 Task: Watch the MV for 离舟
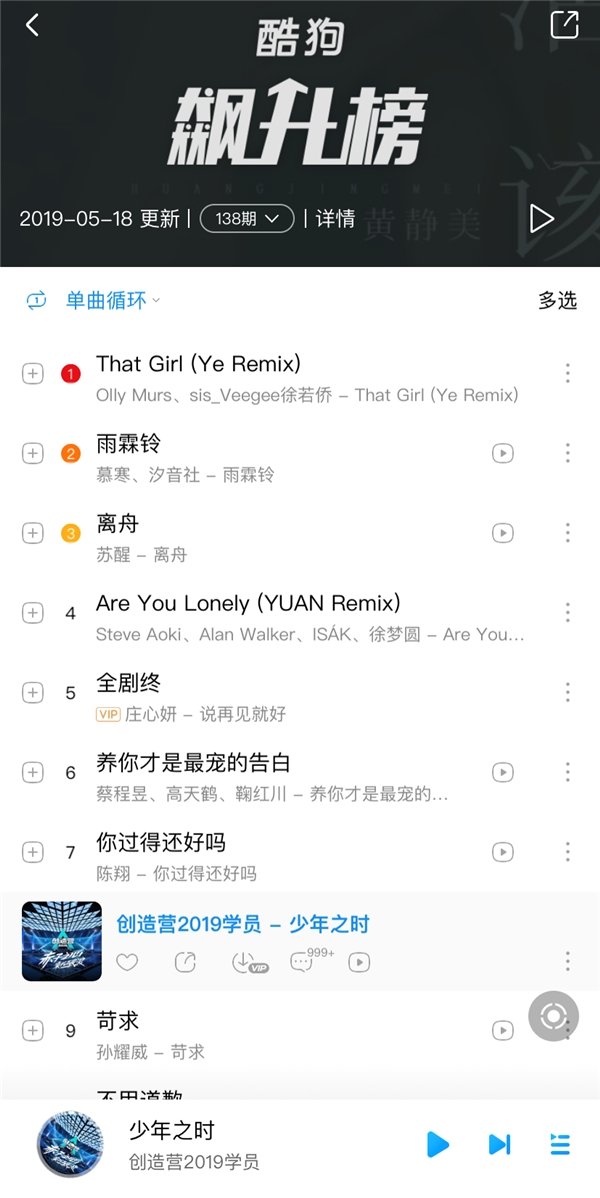[x=503, y=533]
